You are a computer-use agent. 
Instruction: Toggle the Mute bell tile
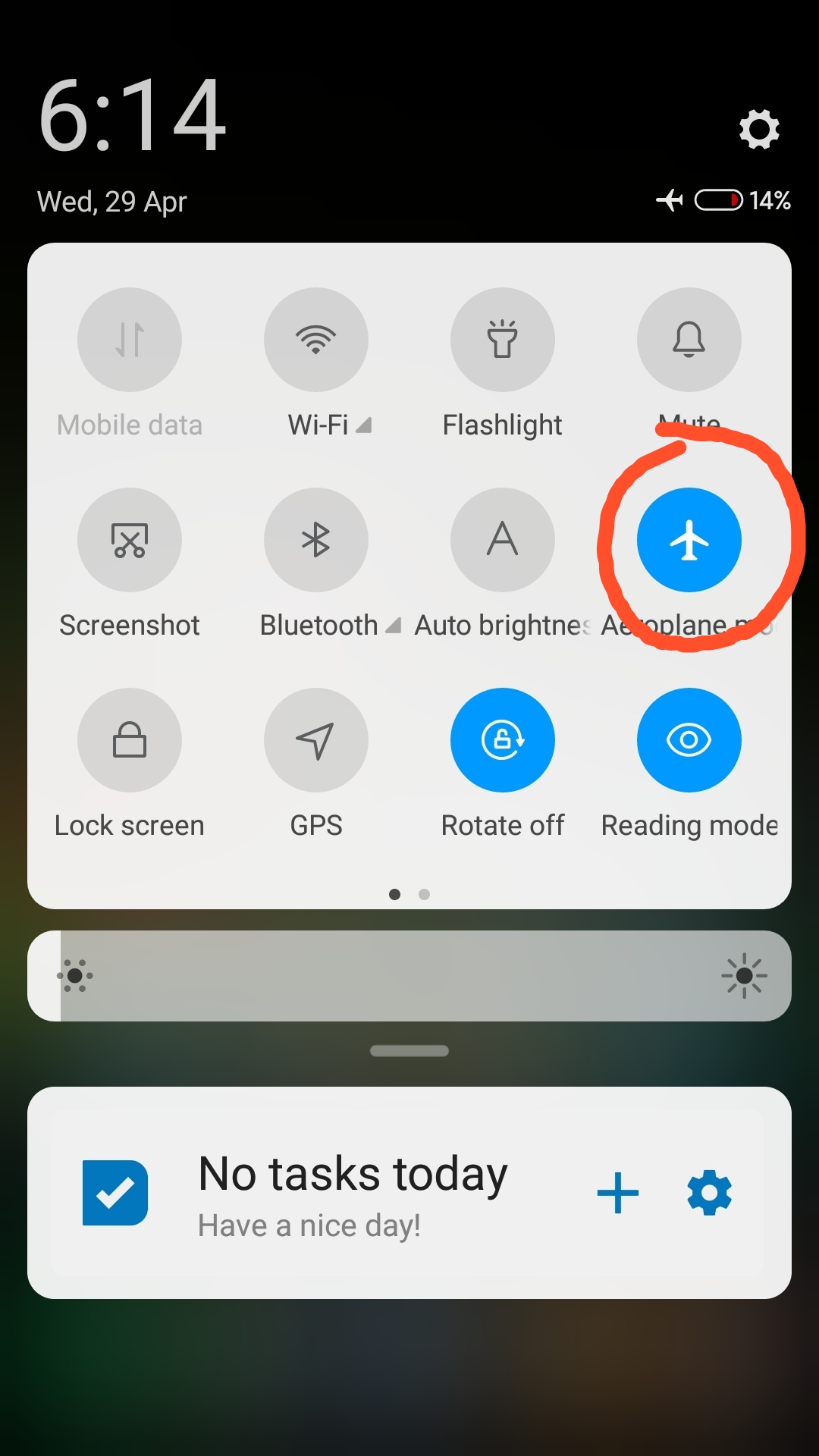click(689, 340)
